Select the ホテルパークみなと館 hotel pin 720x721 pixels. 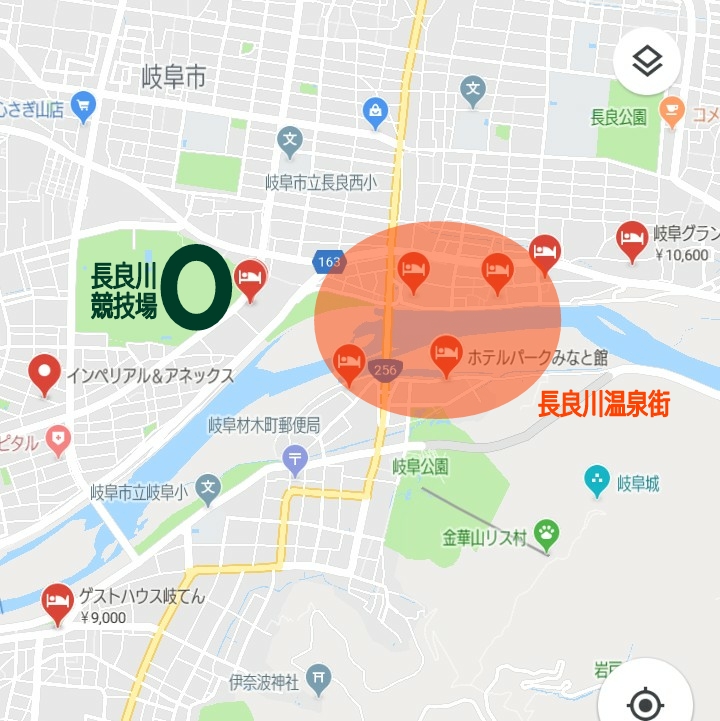pyautogui.click(x=445, y=353)
